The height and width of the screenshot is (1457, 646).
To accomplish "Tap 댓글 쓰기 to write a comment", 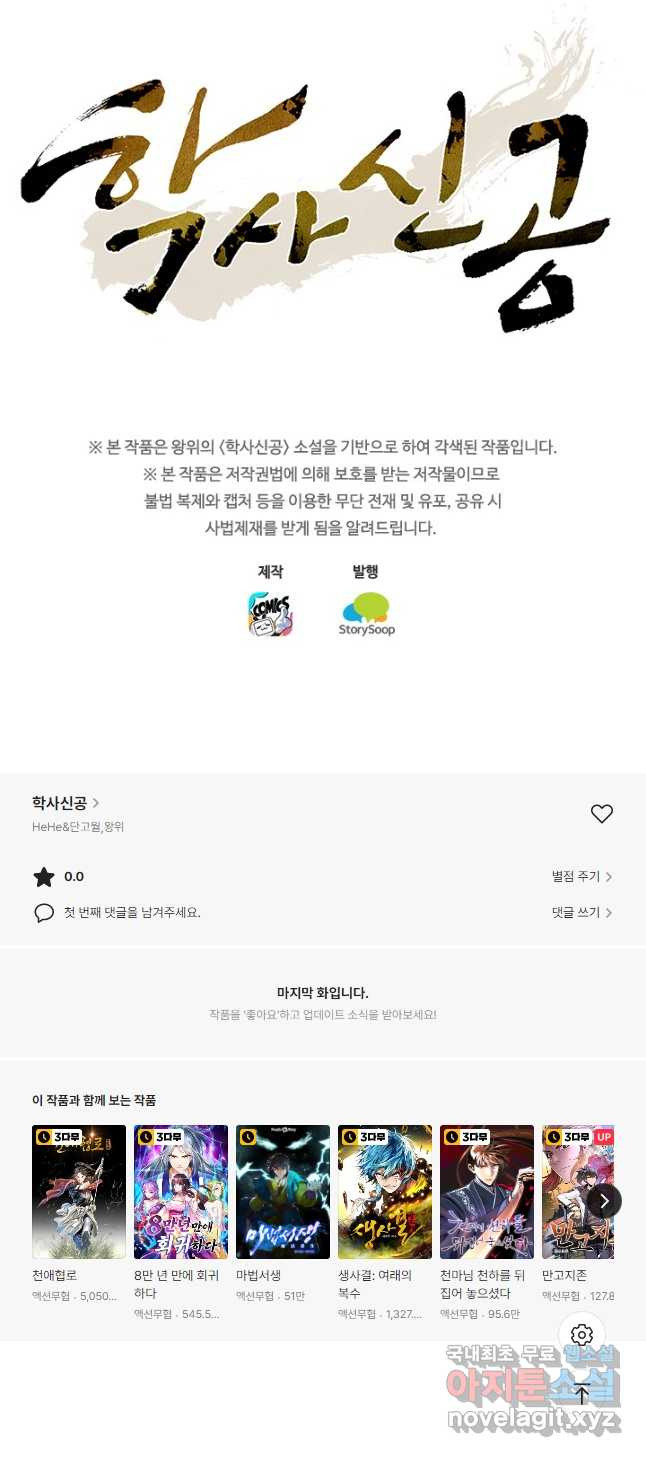I will coord(581,913).
